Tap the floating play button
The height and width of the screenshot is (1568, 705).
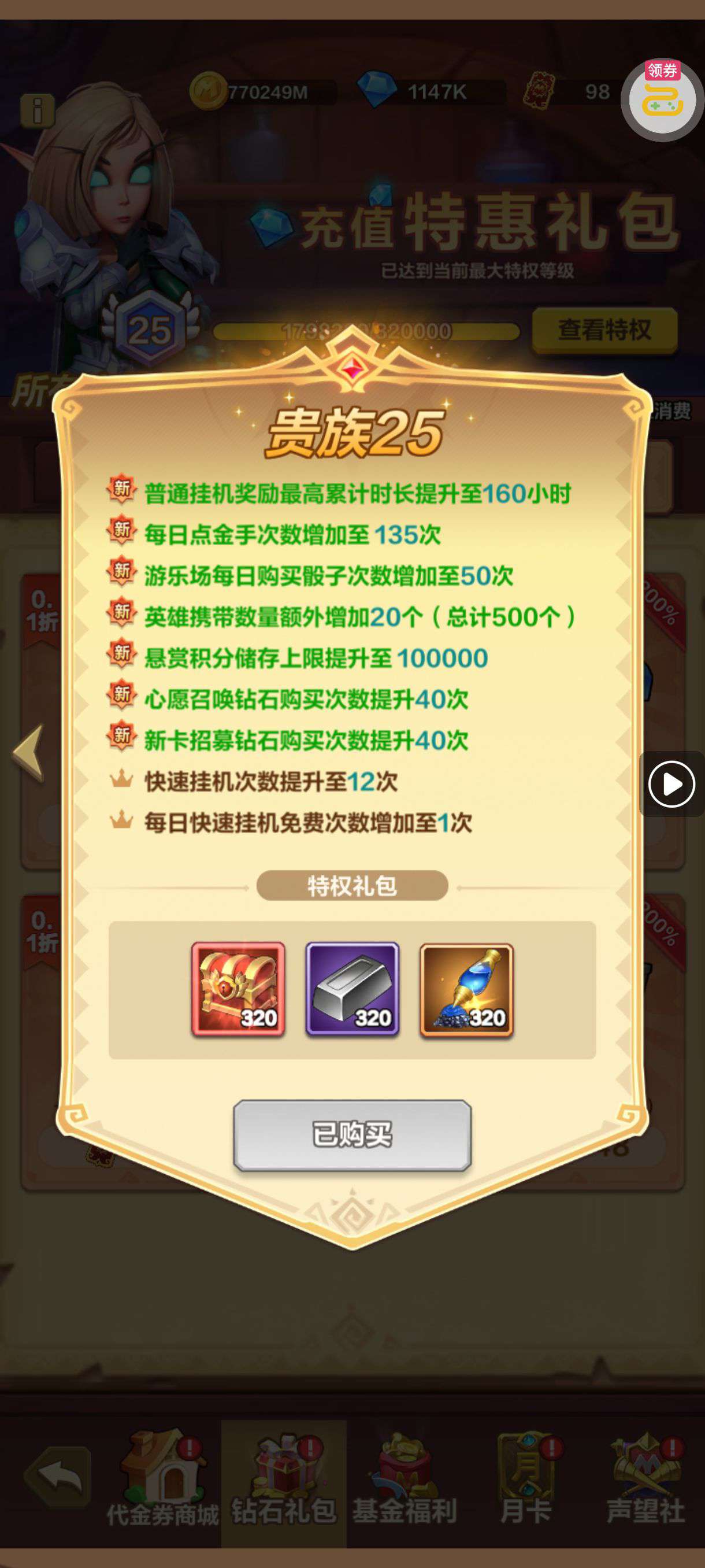[x=671, y=784]
